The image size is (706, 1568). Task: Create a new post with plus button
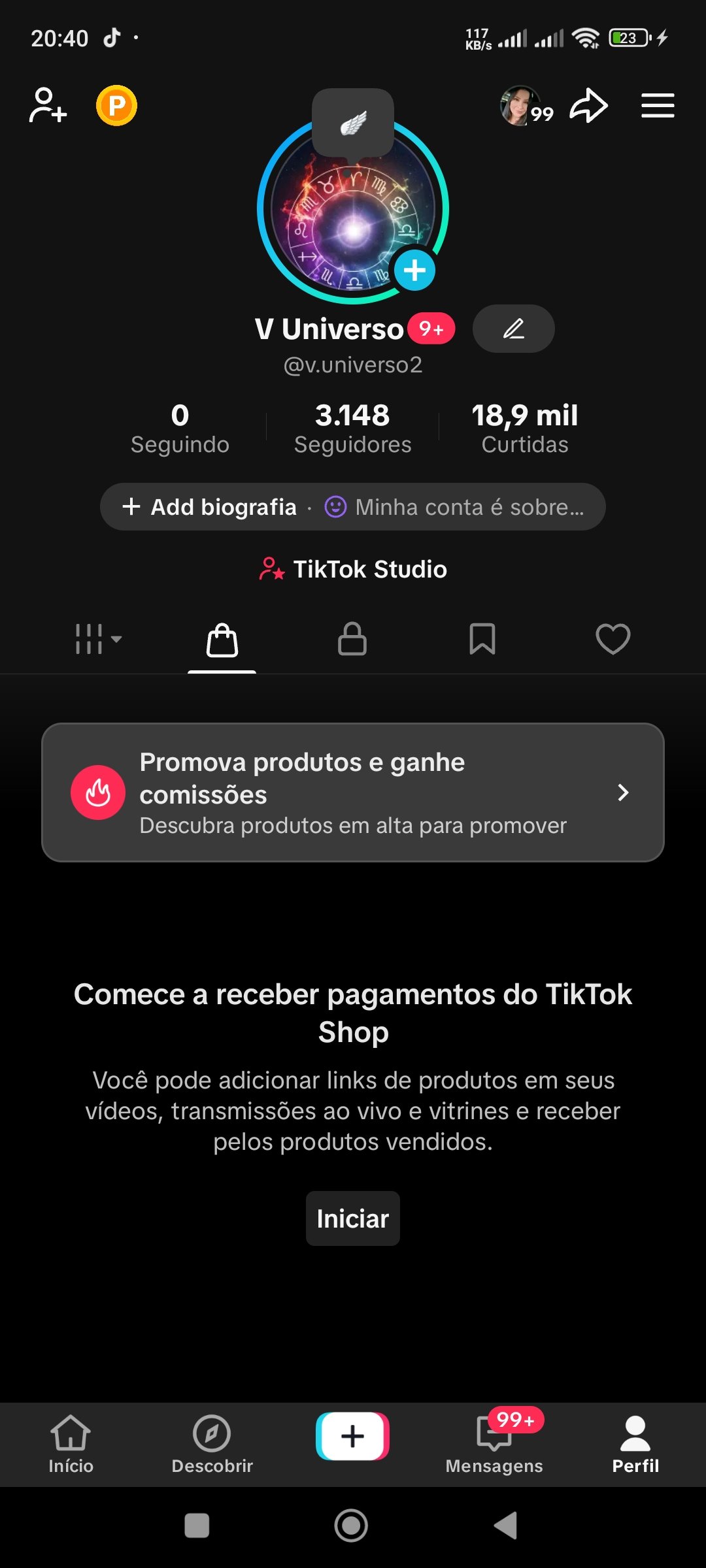[353, 1436]
